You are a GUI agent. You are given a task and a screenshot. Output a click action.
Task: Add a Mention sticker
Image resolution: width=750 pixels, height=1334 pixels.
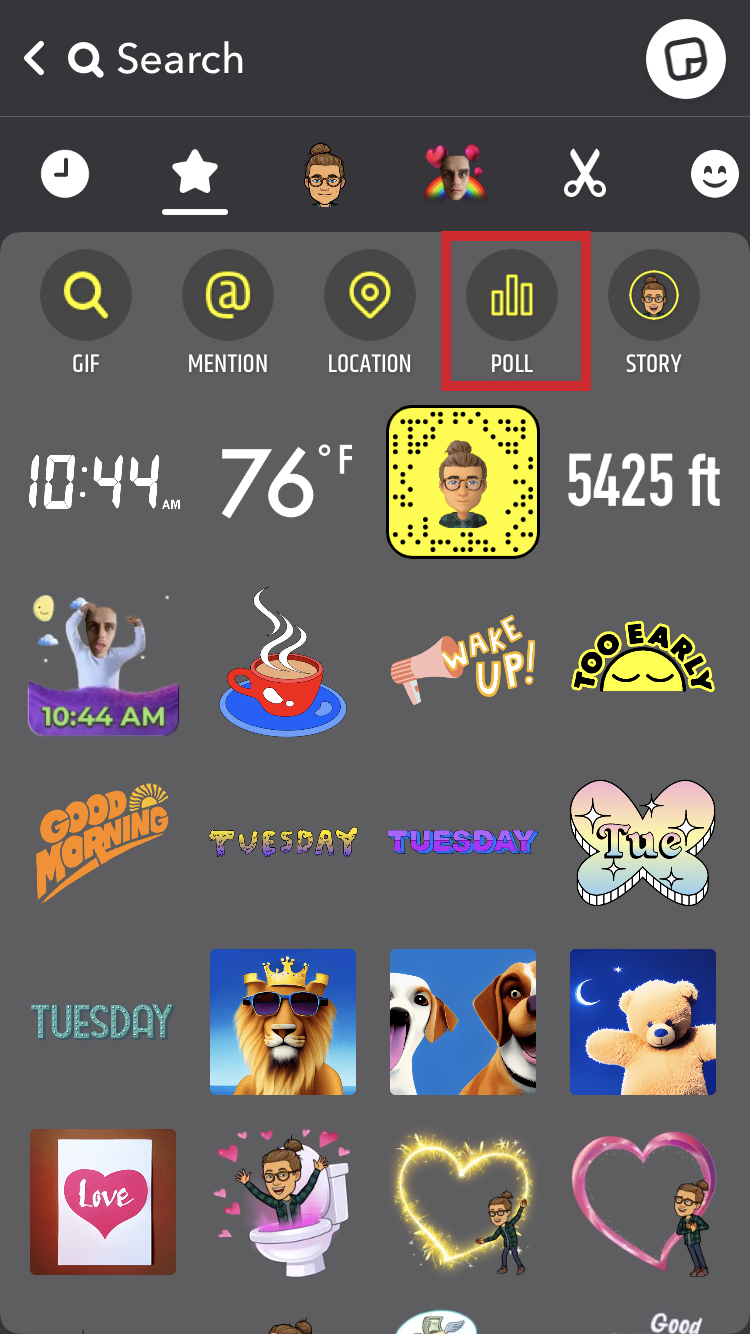tap(228, 296)
